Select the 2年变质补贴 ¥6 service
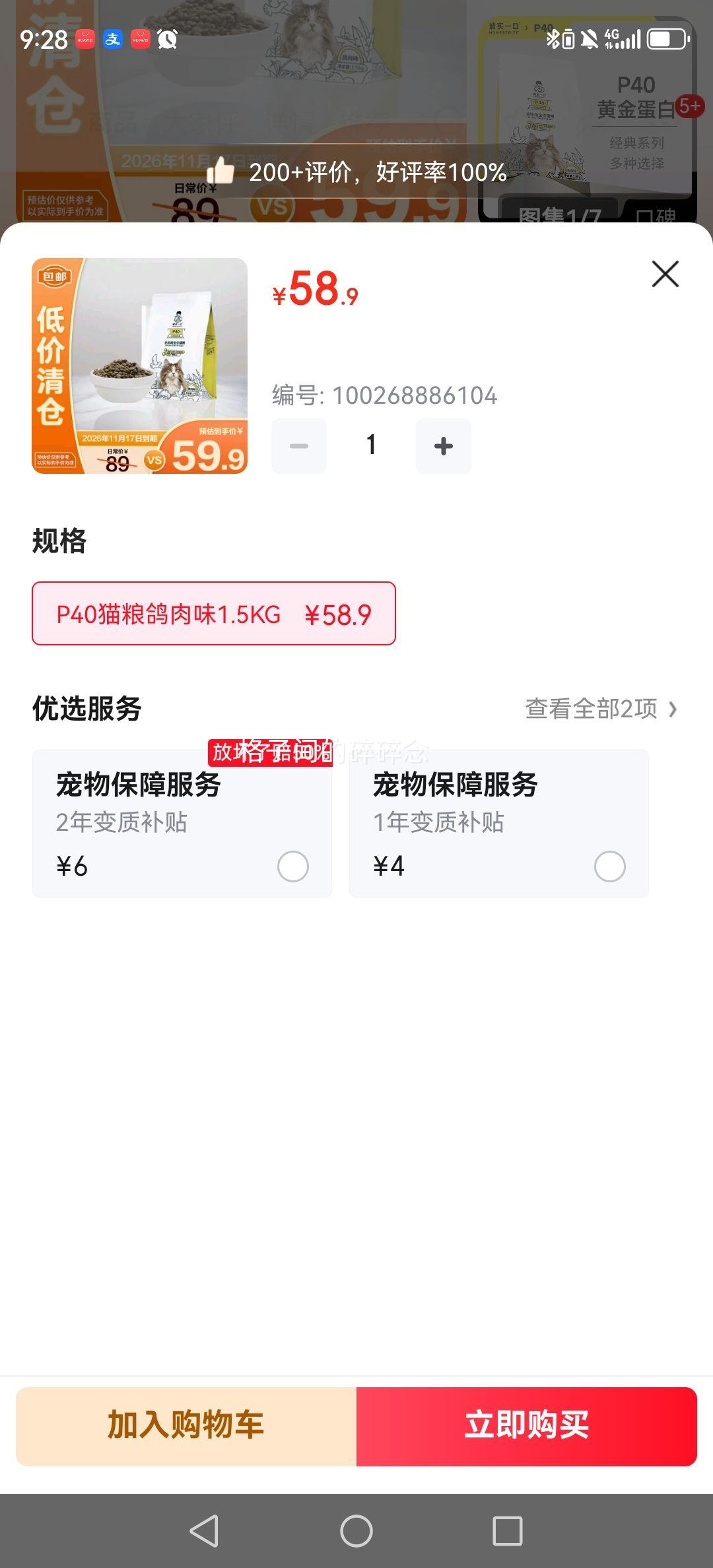 pyautogui.click(x=182, y=824)
